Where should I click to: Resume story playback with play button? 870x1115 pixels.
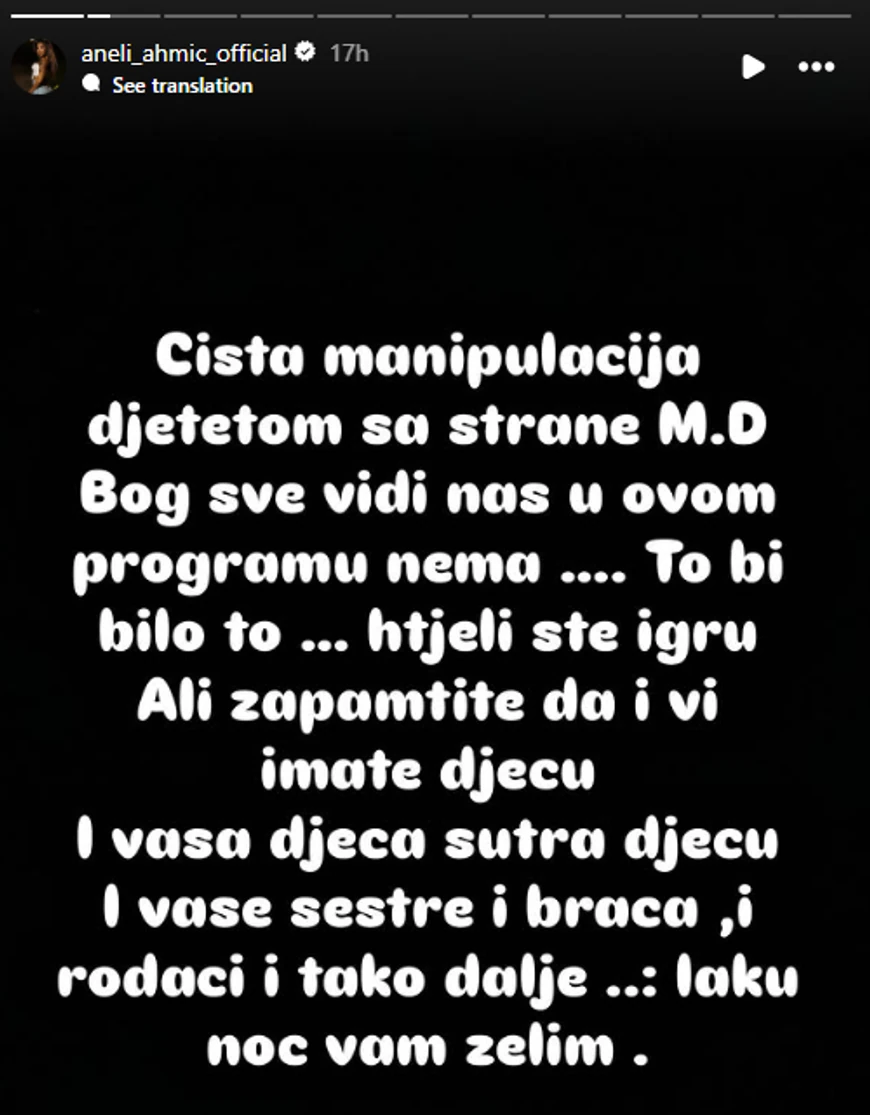click(x=753, y=67)
